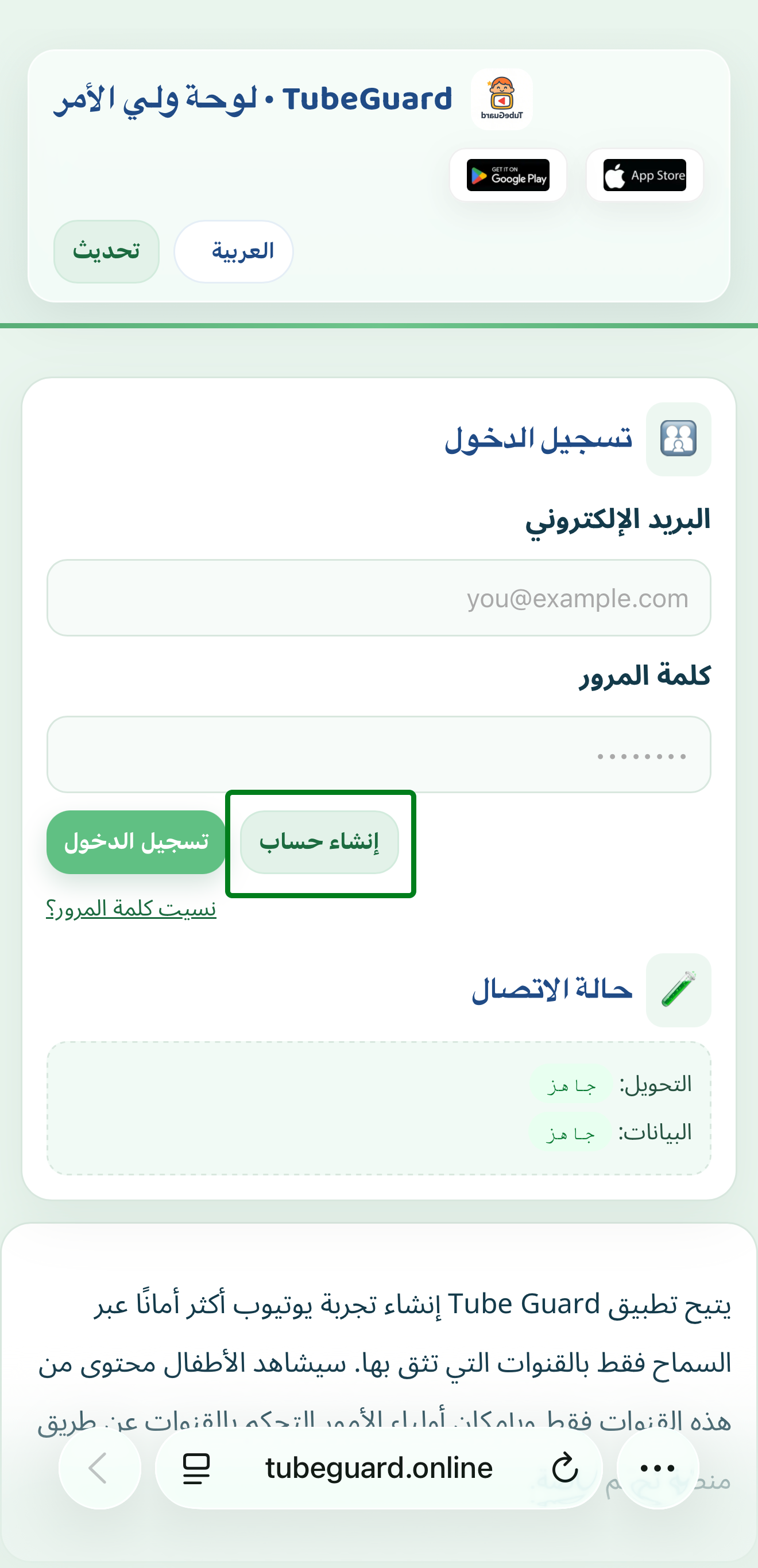Open the Google Play download badge
The height and width of the screenshot is (1568, 758).
pyautogui.click(x=508, y=175)
